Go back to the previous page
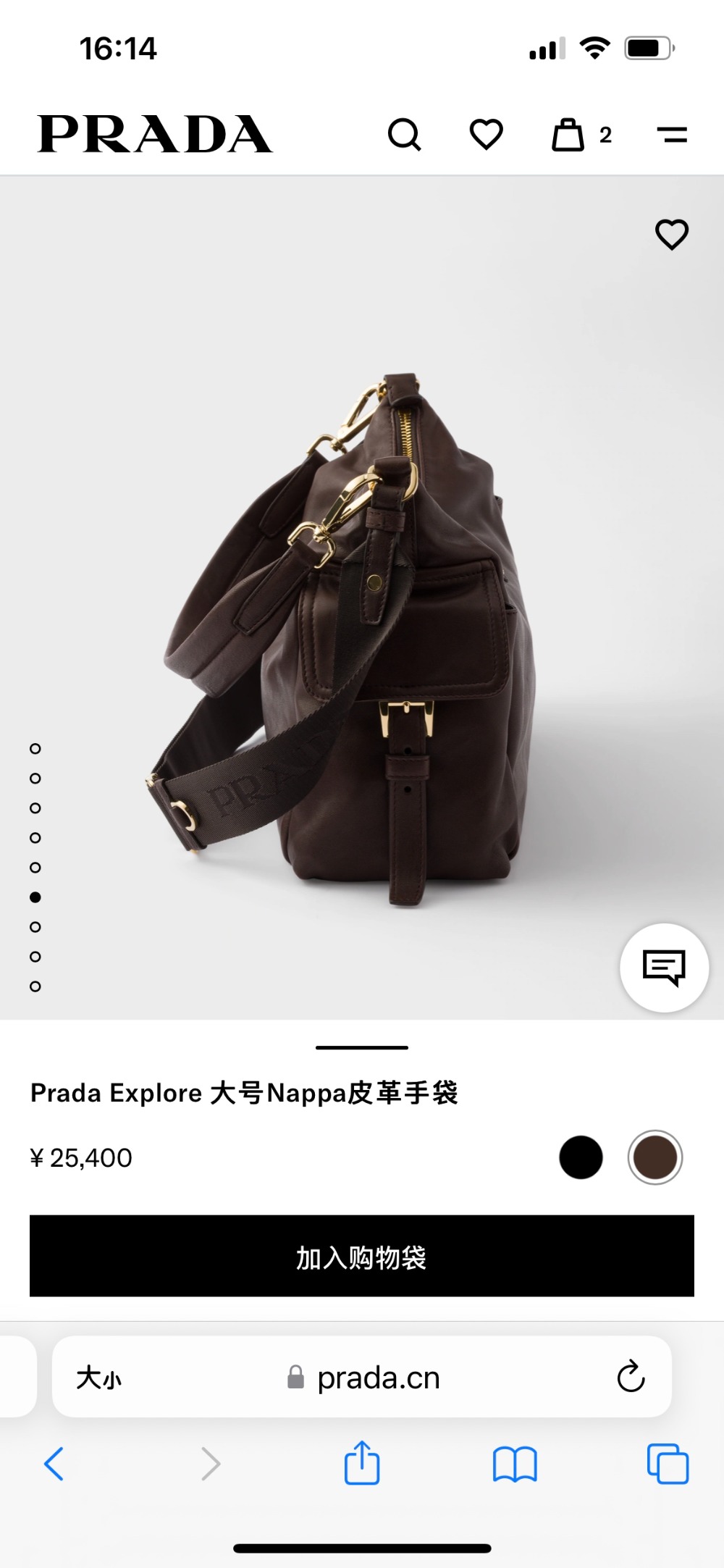Image resolution: width=724 pixels, height=1568 pixels. pos(54,1464)
